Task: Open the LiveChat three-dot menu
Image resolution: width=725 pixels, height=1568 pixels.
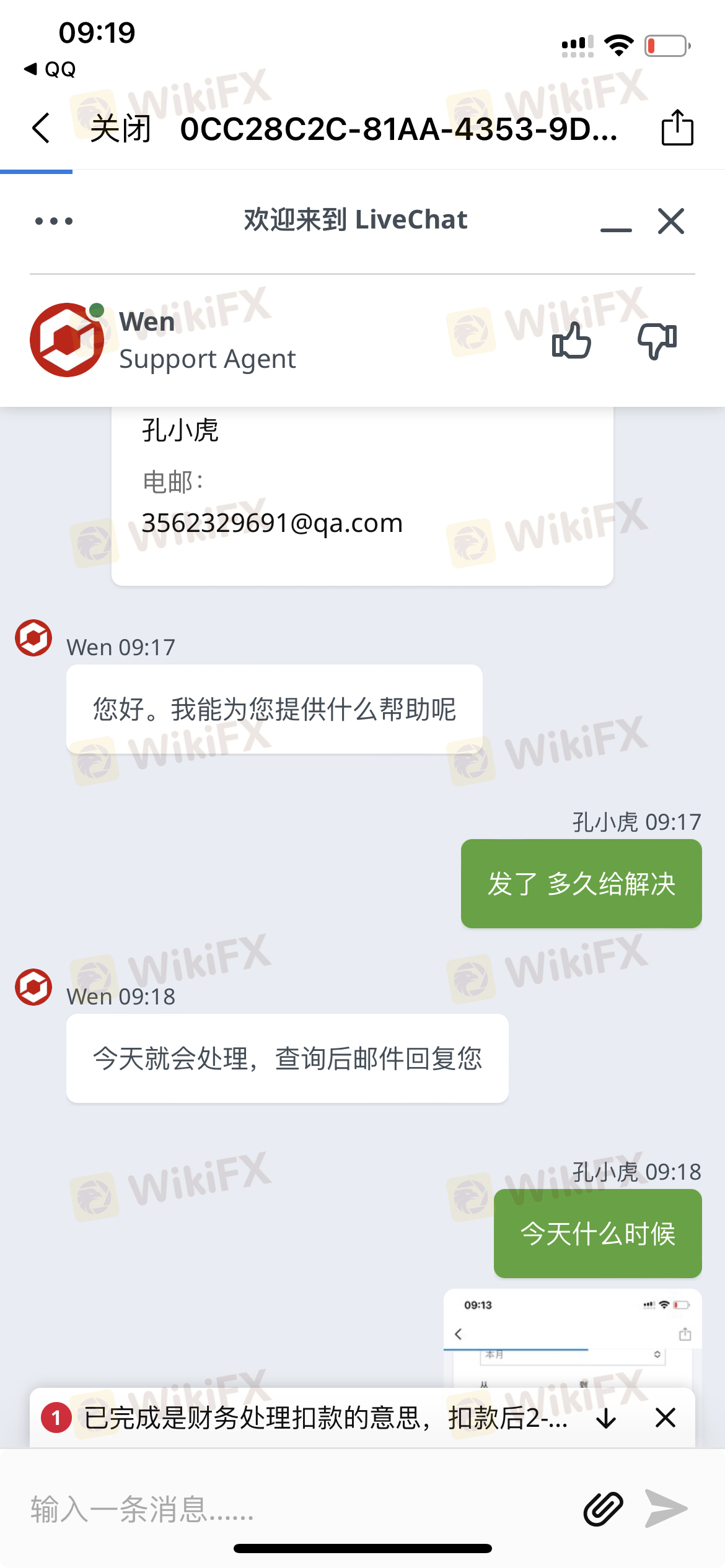Action: click(x=54, y=221)
